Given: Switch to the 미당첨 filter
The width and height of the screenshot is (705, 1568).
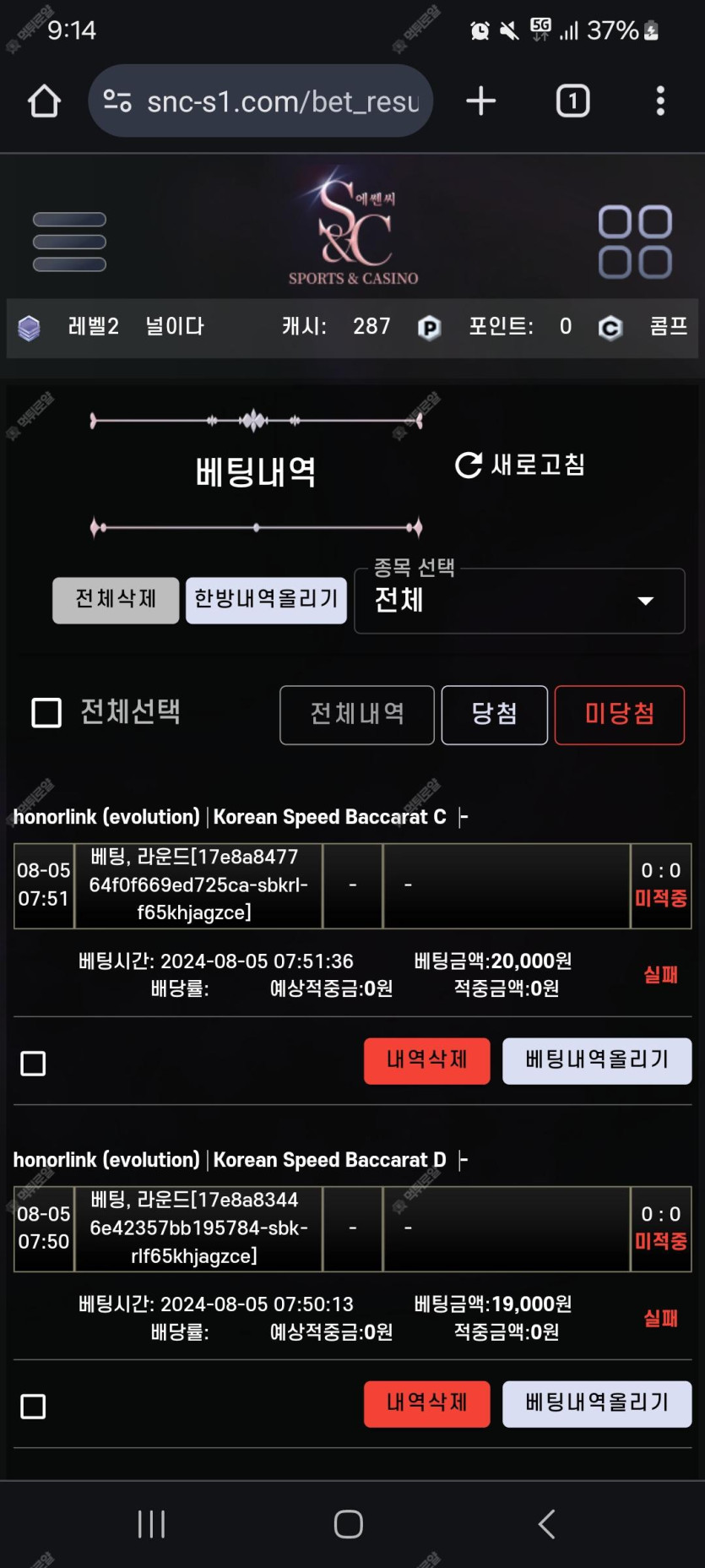Looking at the screenshot, I should pyautogui.click(x=619, y=715).
